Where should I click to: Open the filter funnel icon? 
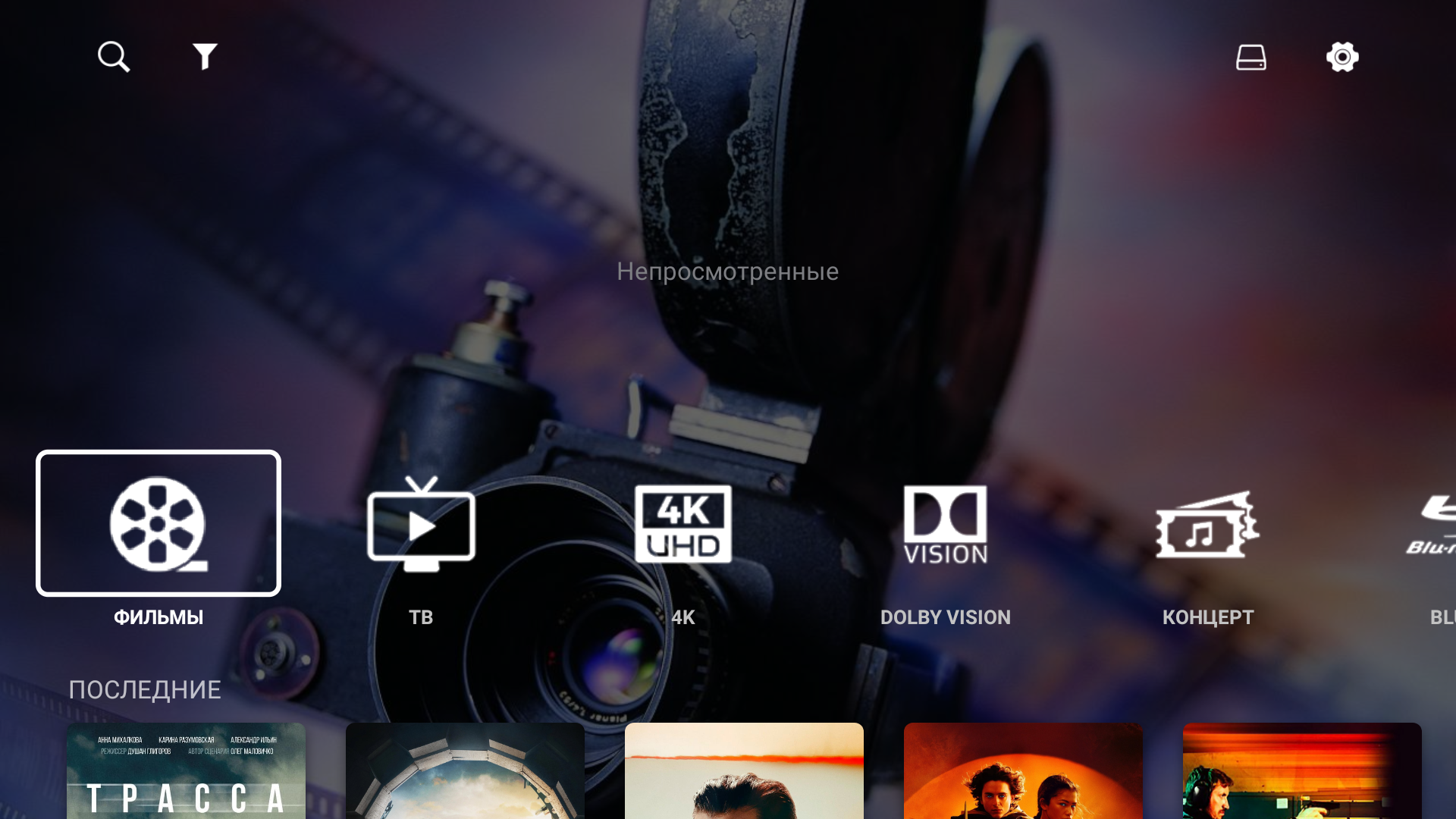[x=205, y=57]
